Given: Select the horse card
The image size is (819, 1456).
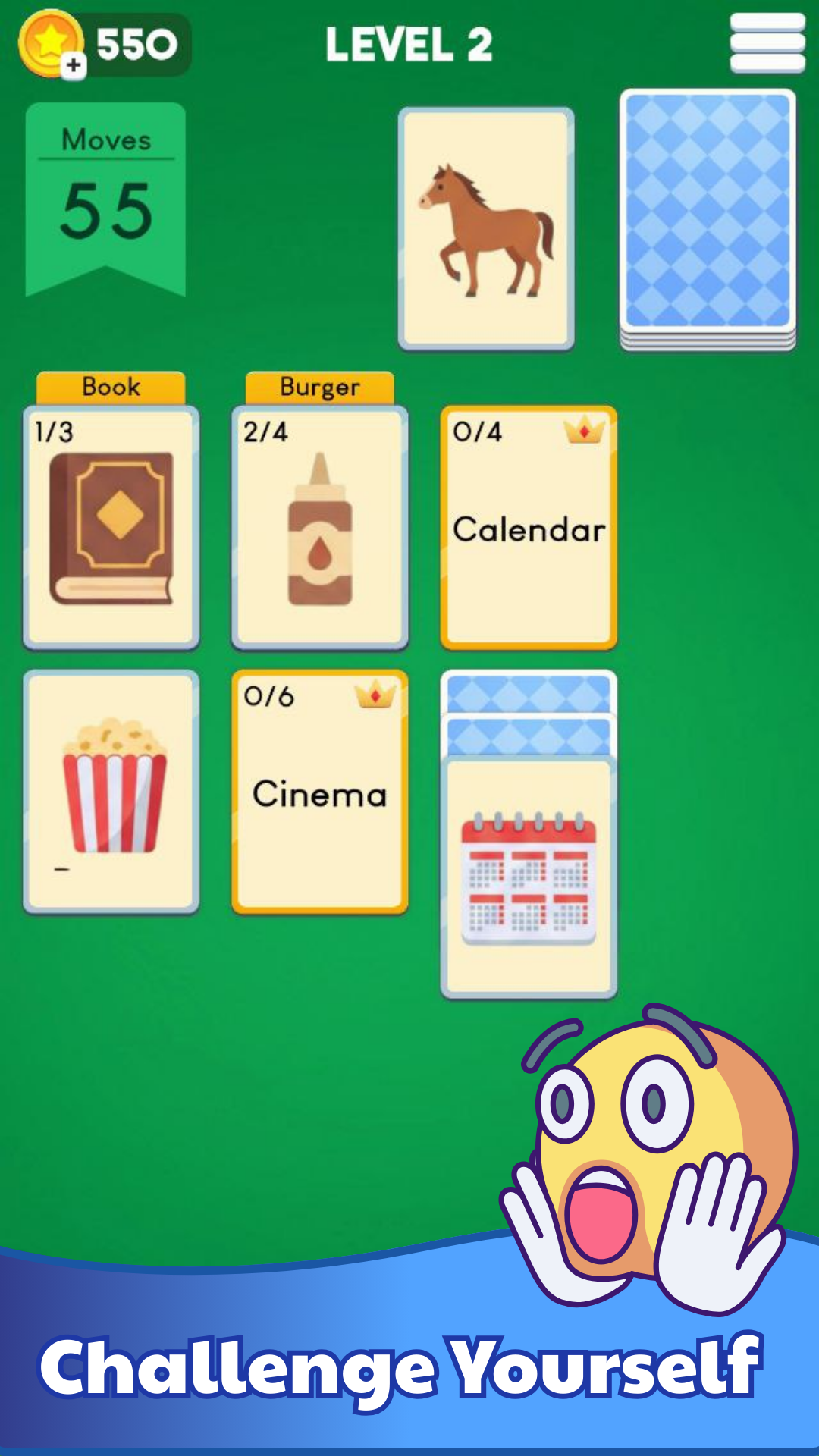Looking at the screenshot, I should [x=486, y=228].
